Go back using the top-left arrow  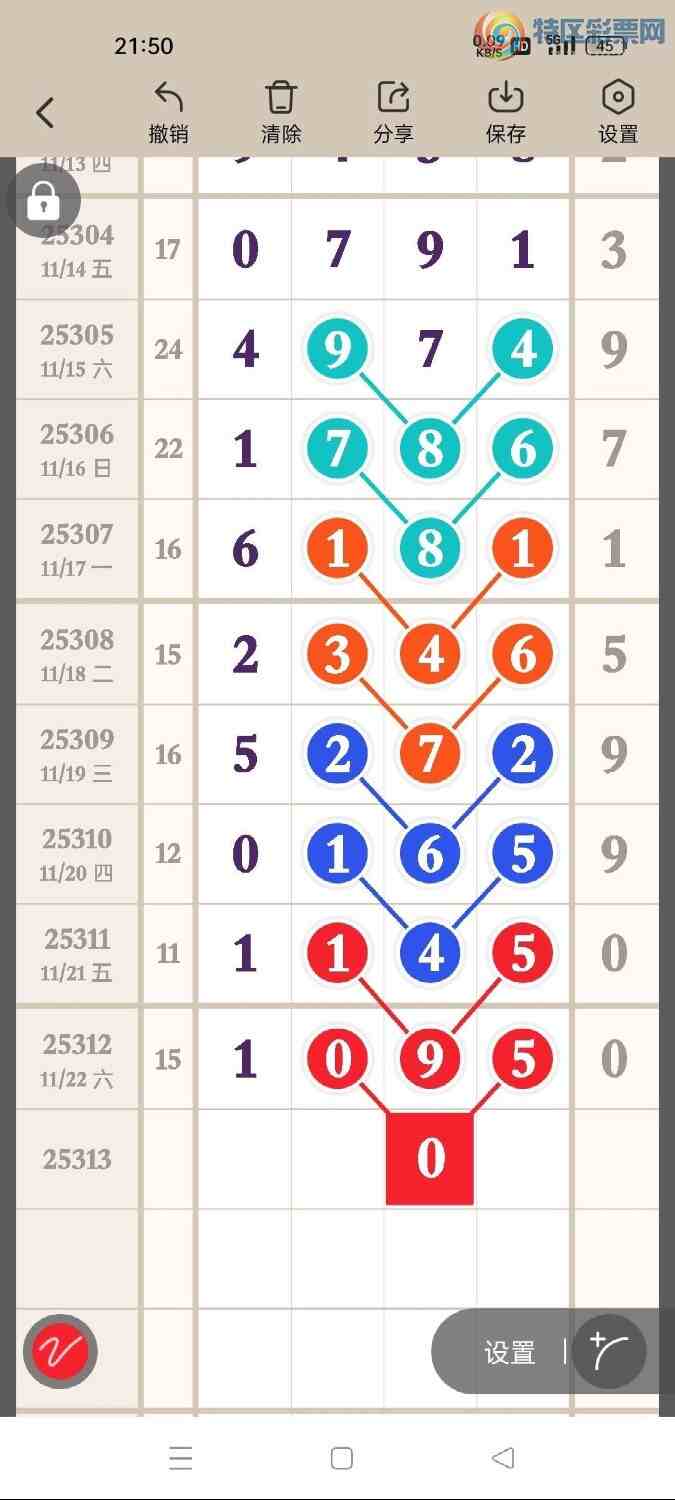tap(45, 113)
